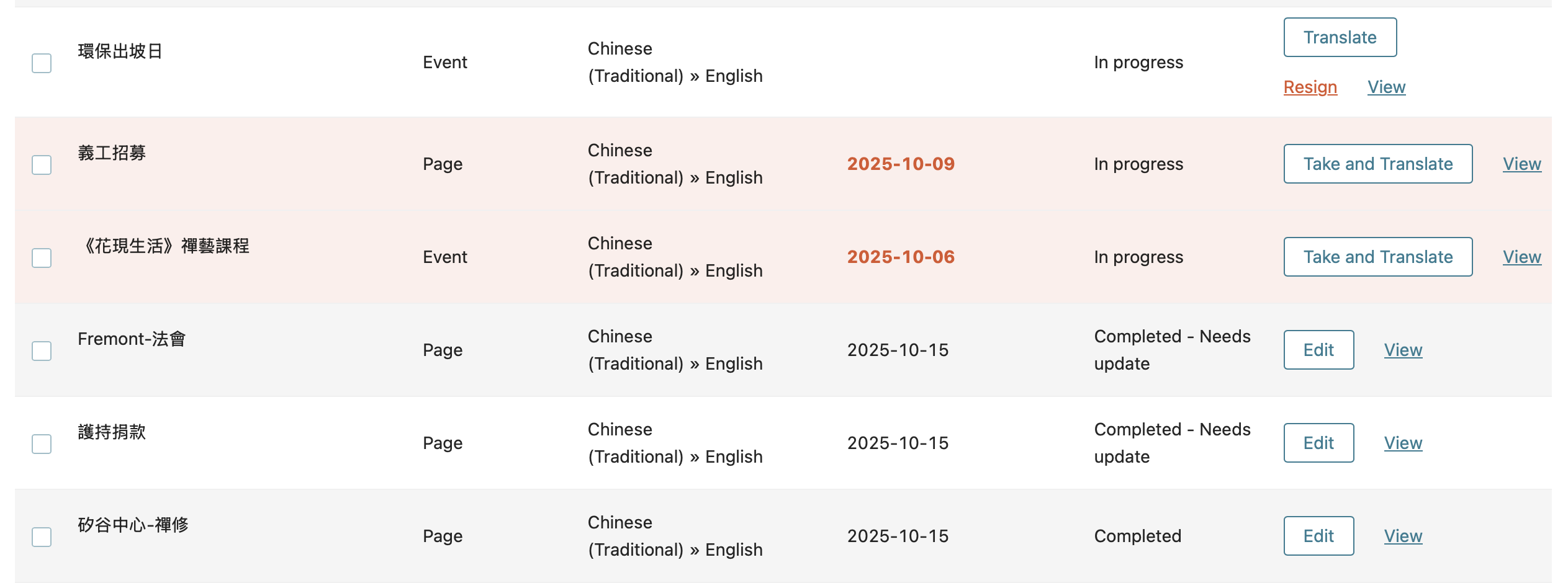This screenshot has height=583, width=1568.
Task: Select the 護持捐款 row checkbox
Action: point(42,444)
